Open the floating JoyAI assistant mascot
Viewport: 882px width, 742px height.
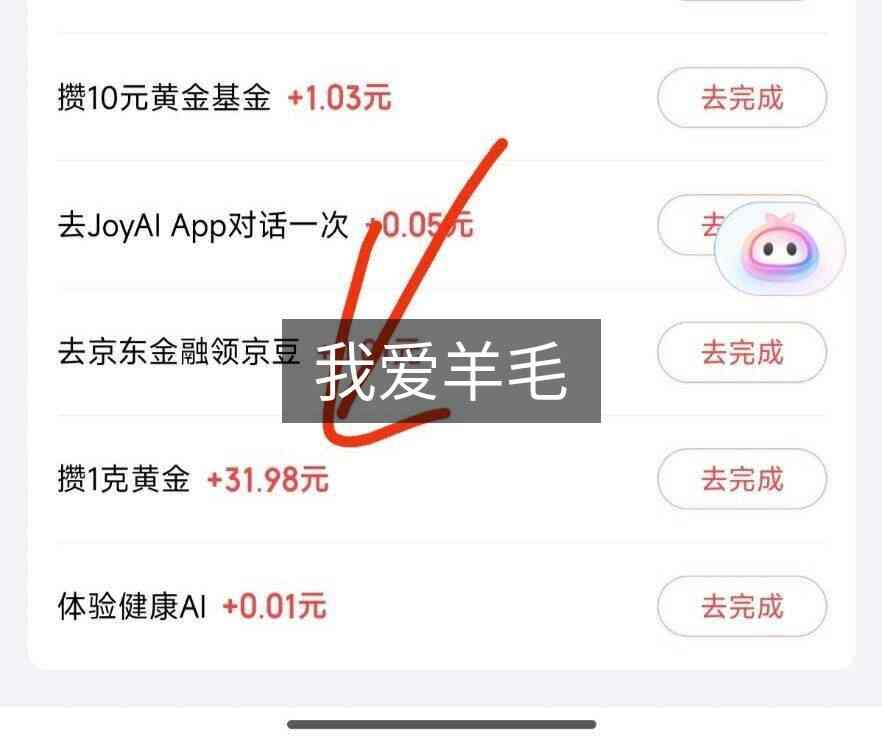click(x=780, y=248)
